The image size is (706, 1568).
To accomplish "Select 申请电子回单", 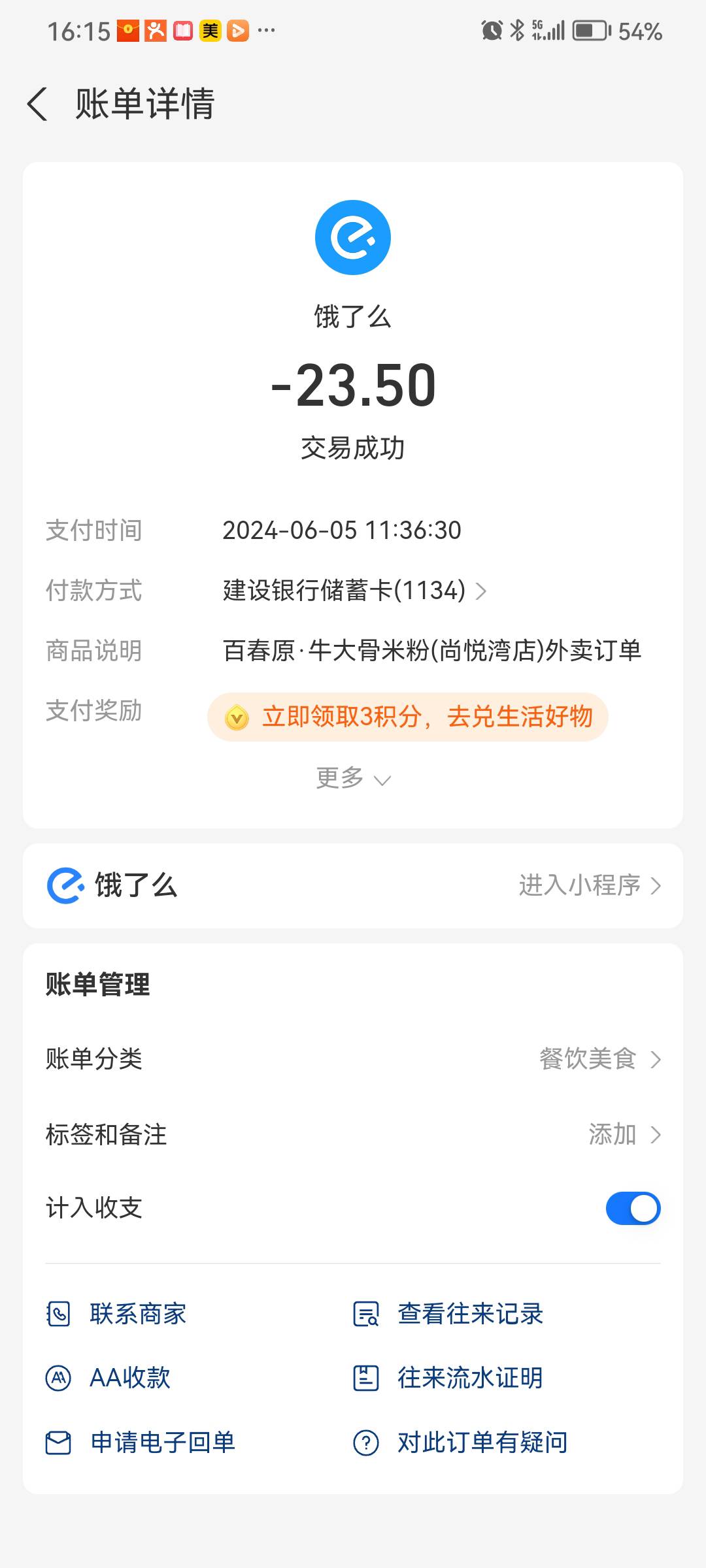I will pyautogui.click(x=140, y=1443).
